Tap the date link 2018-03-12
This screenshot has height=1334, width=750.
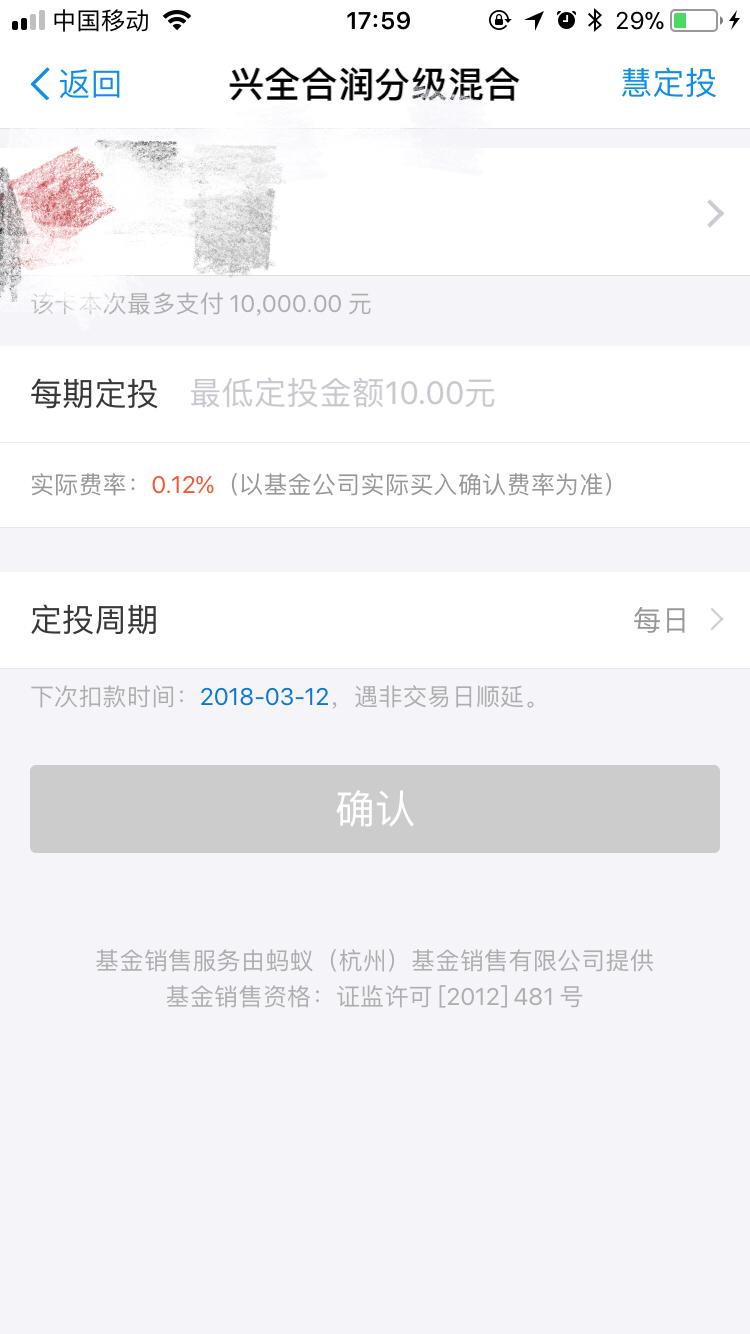tap(264, 696)
